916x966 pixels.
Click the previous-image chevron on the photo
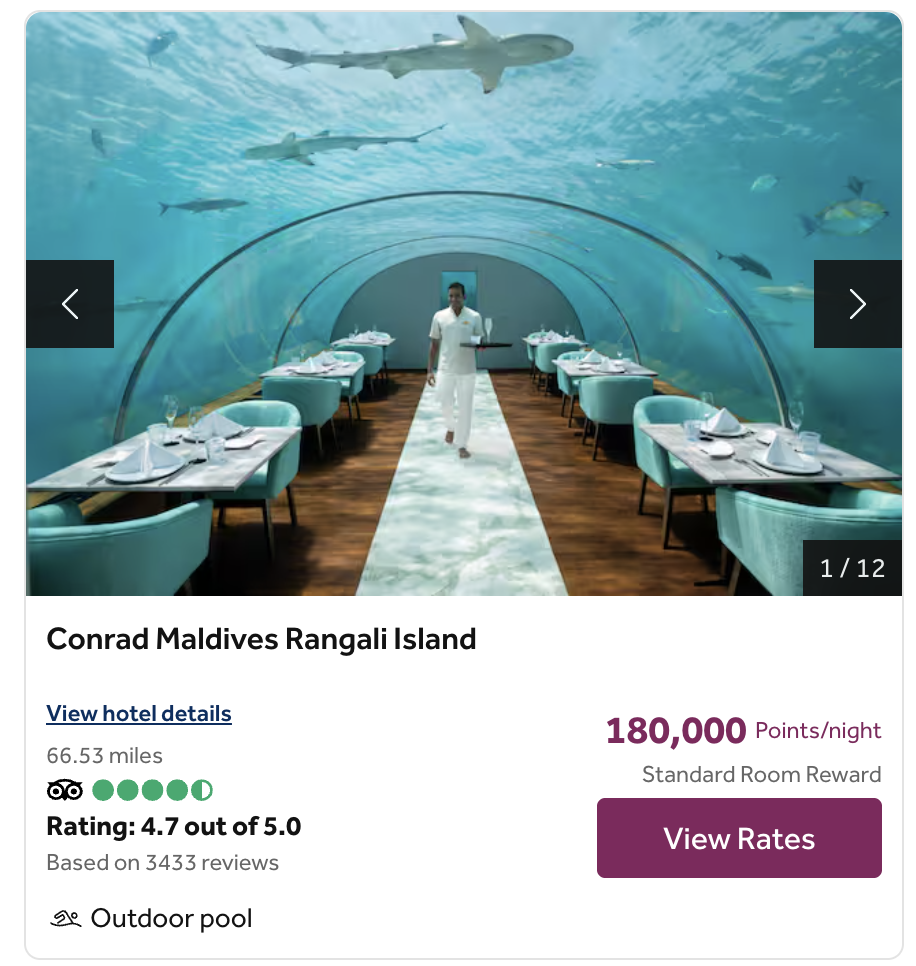tap(70, 303)
